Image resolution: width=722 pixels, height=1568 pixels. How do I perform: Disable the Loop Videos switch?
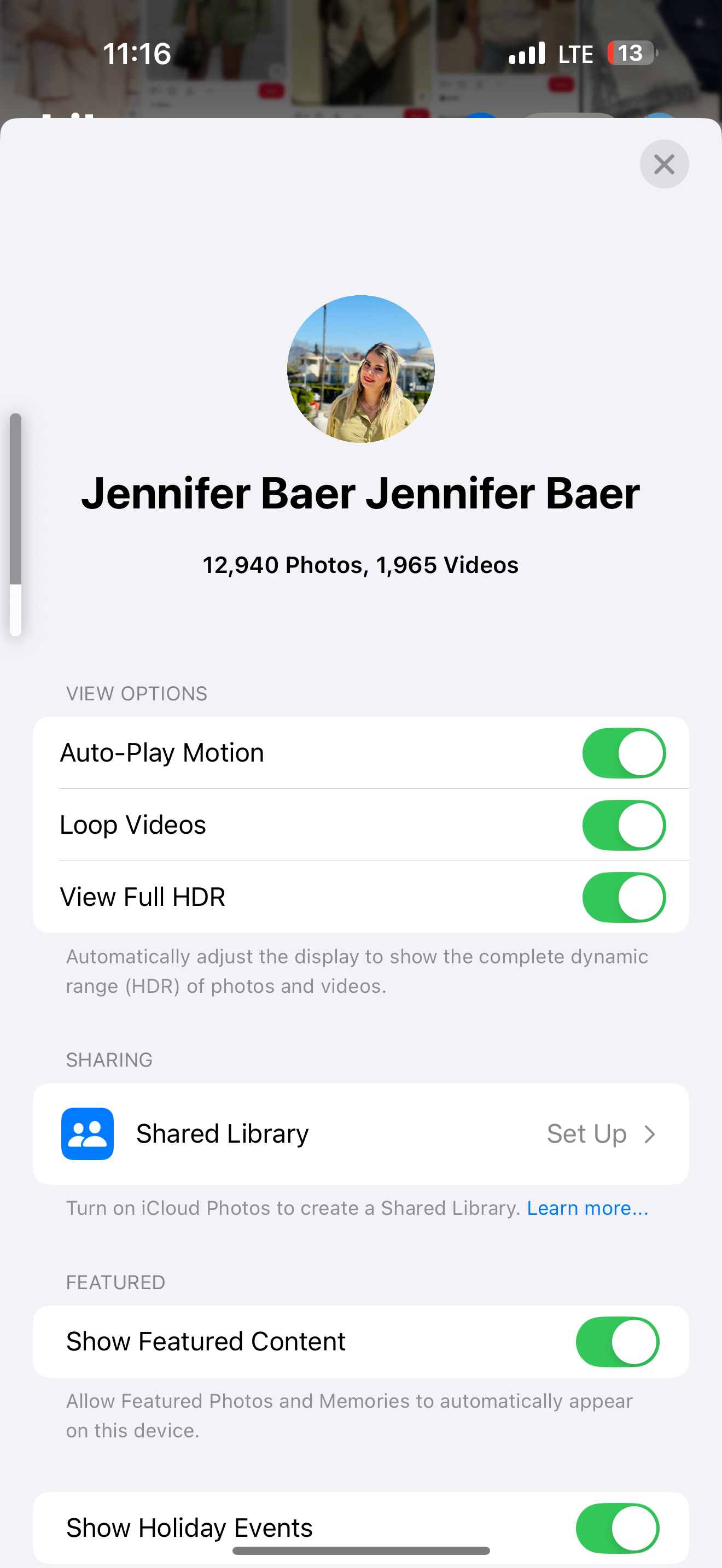tap(624, 826)
